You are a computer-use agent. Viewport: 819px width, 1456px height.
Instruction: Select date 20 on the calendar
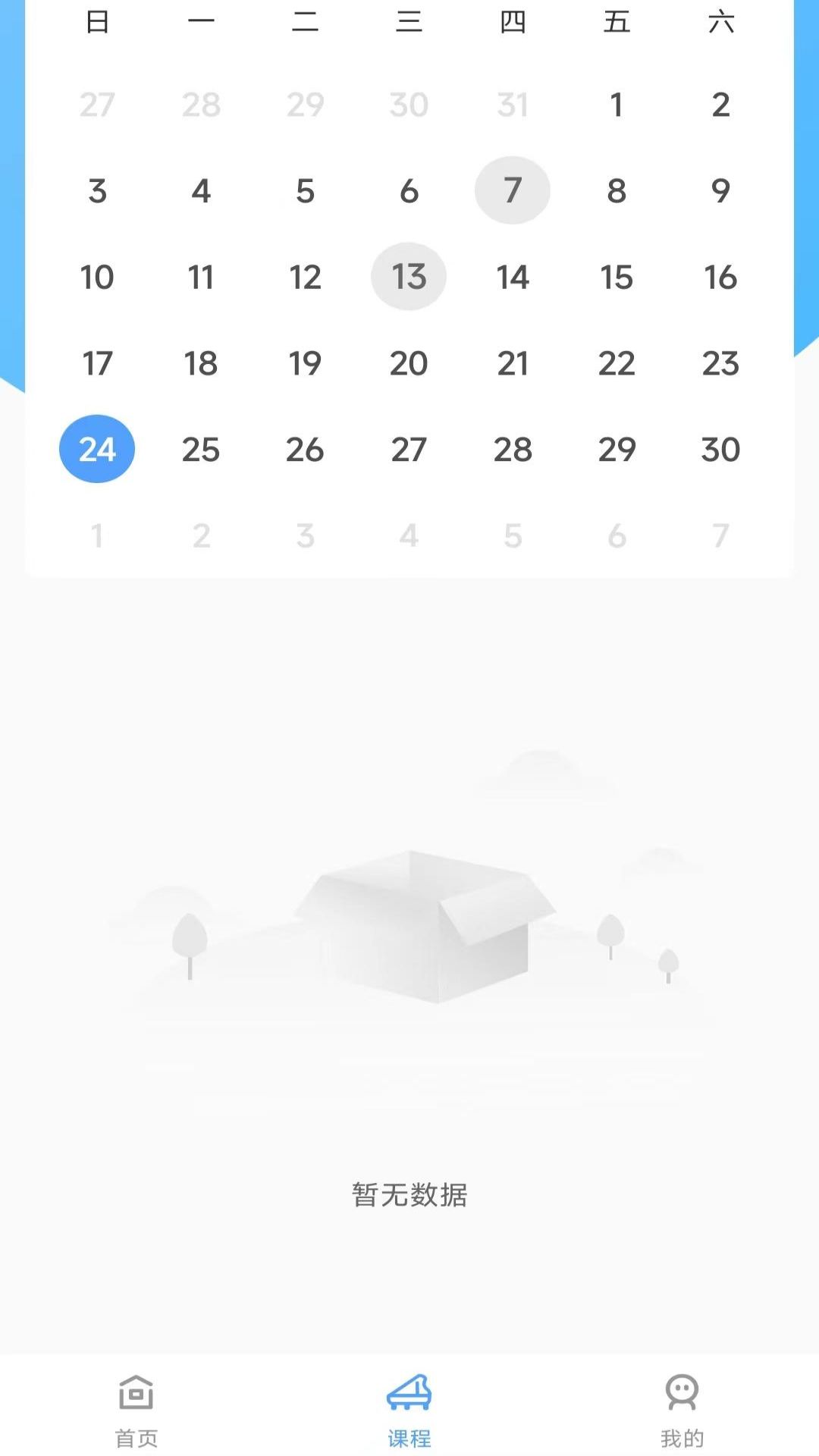(x=409, y=363)
